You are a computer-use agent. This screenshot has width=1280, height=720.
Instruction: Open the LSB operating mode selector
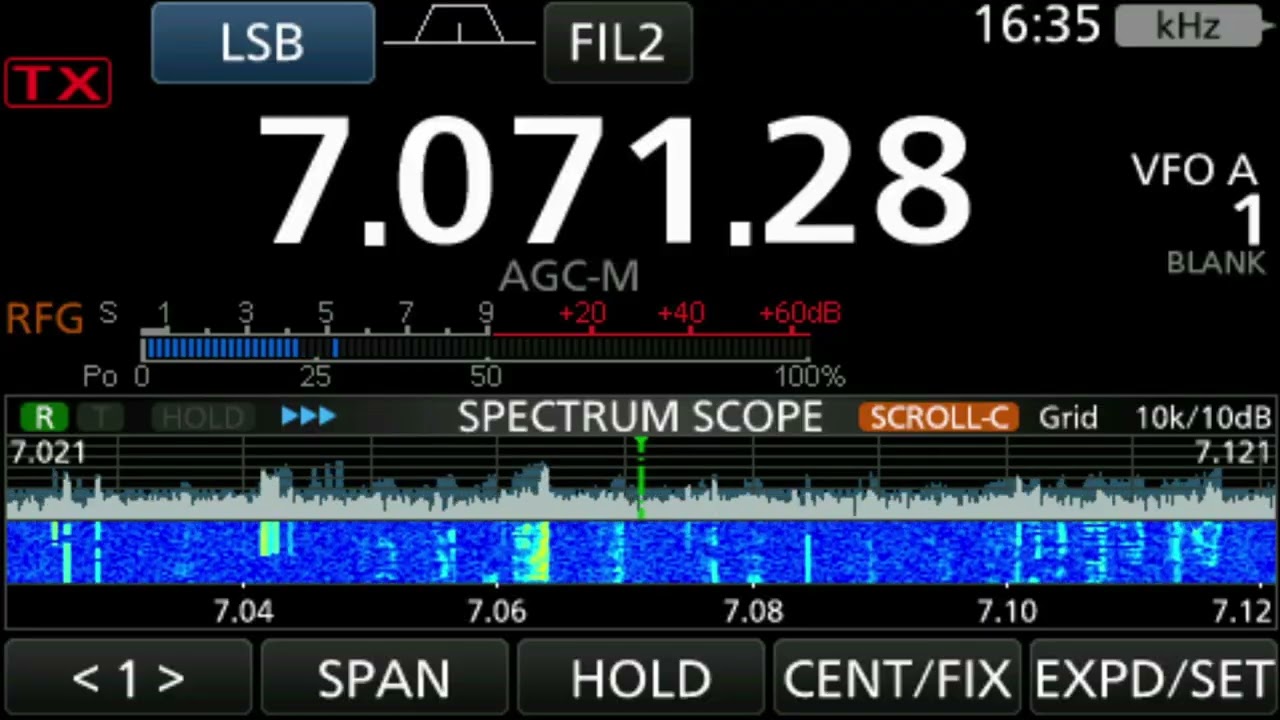coord(263,43)
